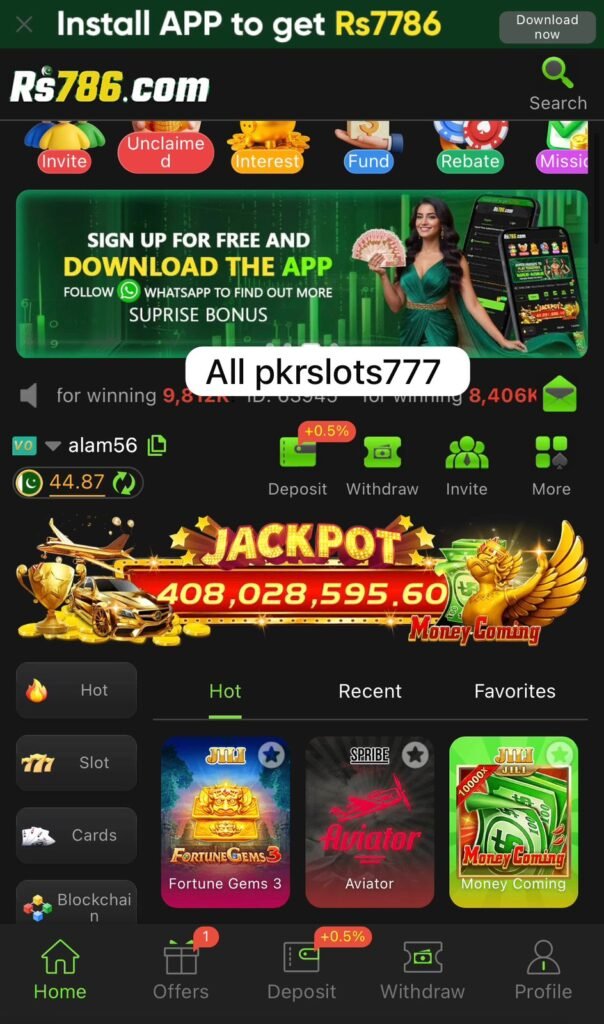Select the Cards category

coord(76,836)
